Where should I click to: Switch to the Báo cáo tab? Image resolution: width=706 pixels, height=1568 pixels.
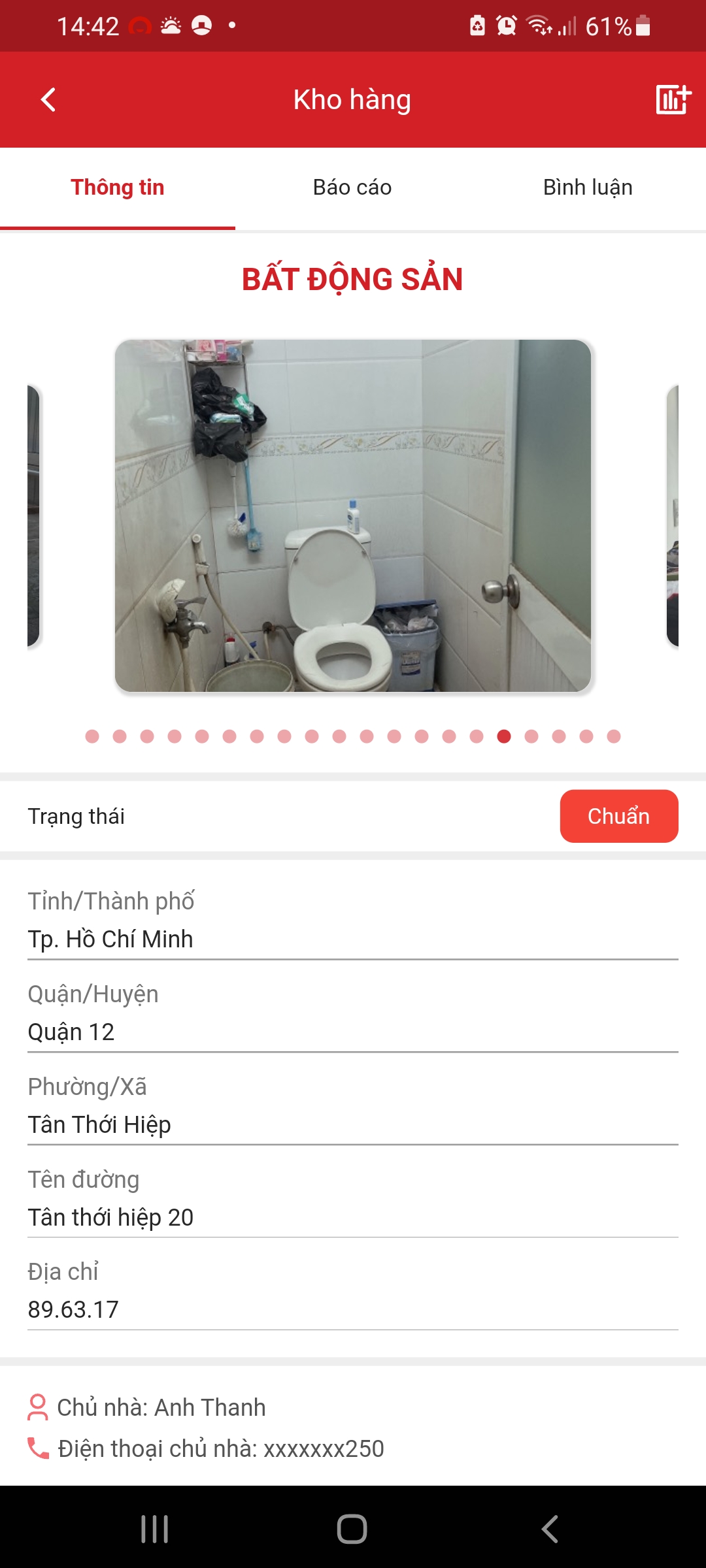click(352, 188)
